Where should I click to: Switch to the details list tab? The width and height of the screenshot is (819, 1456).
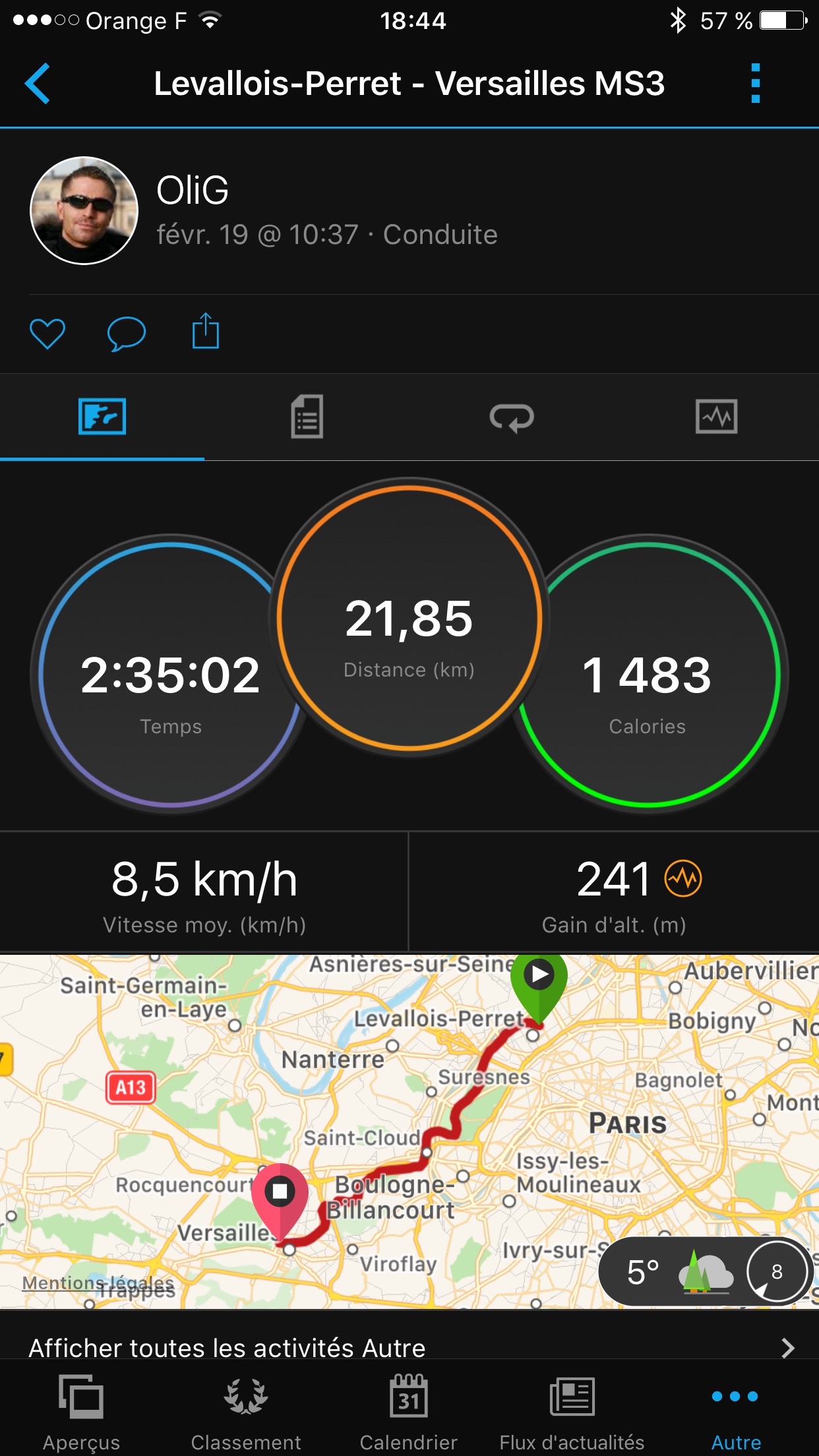(x=307, y=417)
